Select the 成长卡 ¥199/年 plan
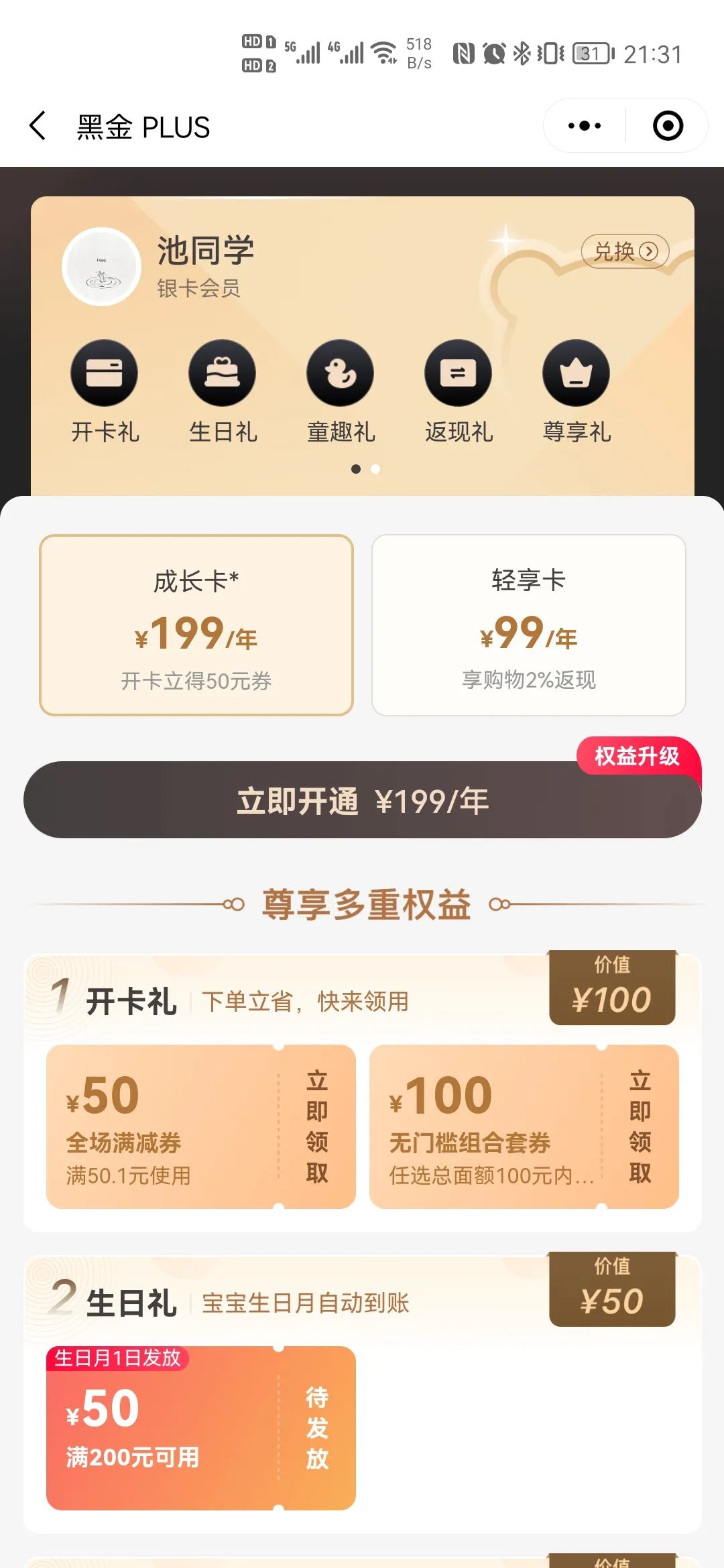The height and width of the screenshot is (1568, 724). click(196, 625)
